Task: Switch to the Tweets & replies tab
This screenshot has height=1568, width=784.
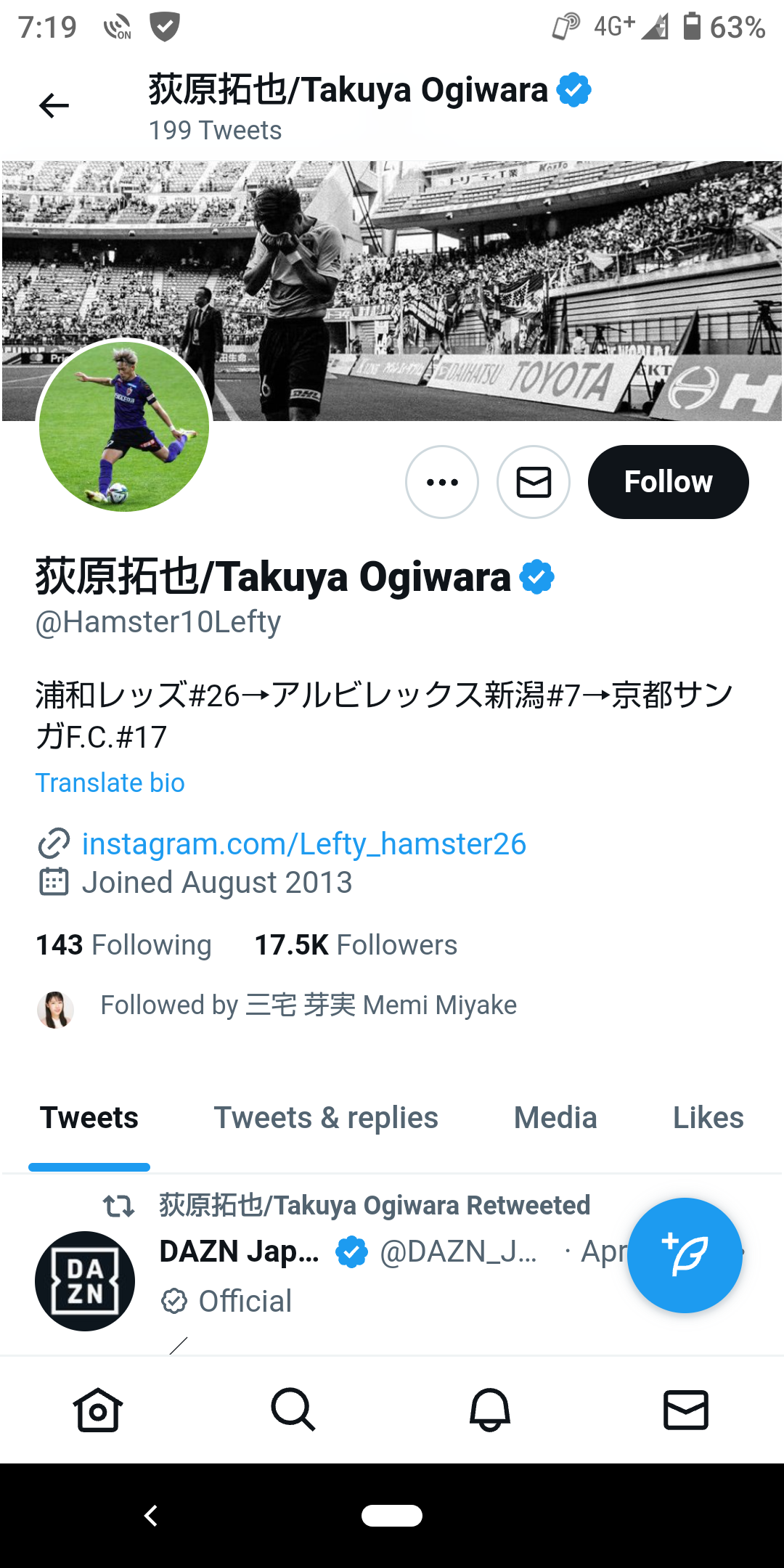Action: click(x=326, y=1118)
